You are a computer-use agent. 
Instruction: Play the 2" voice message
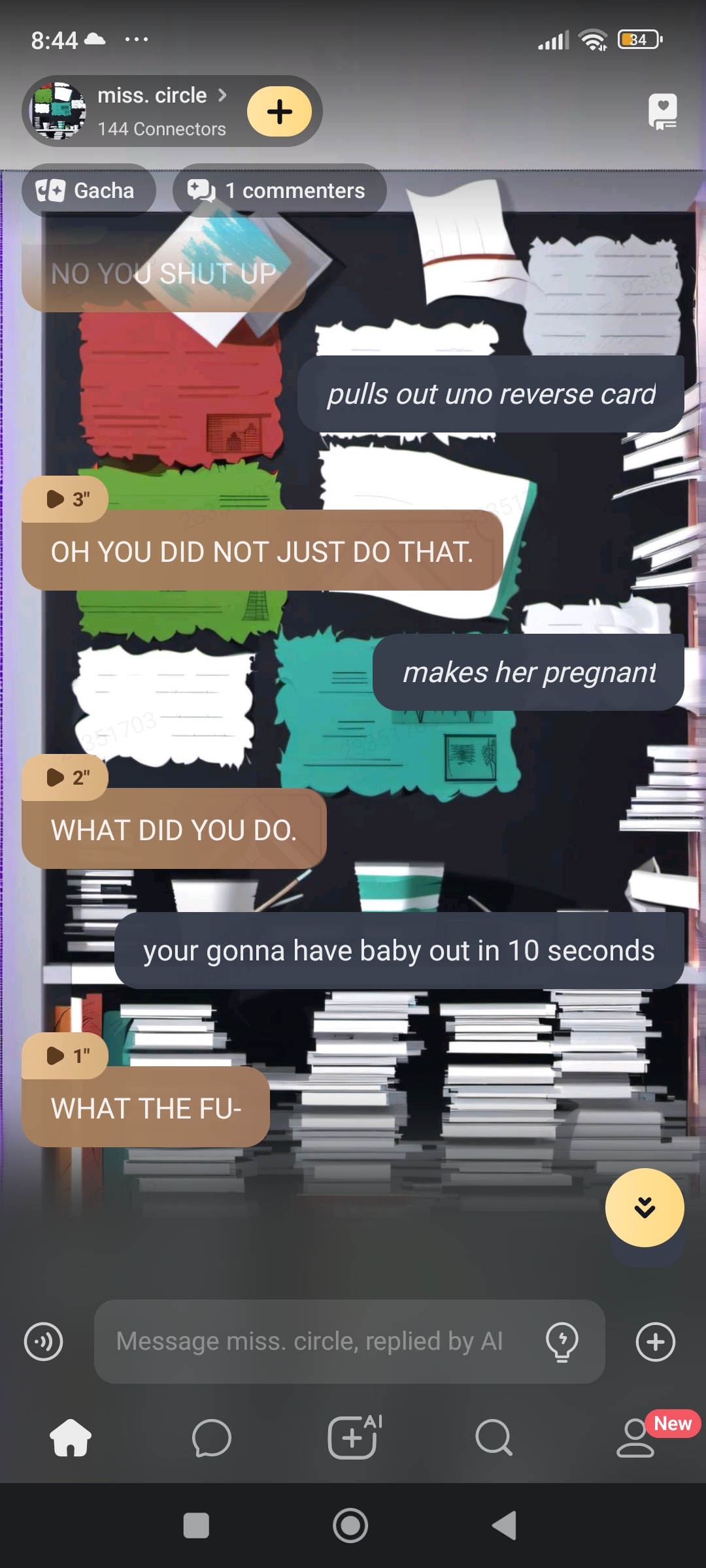65,777
